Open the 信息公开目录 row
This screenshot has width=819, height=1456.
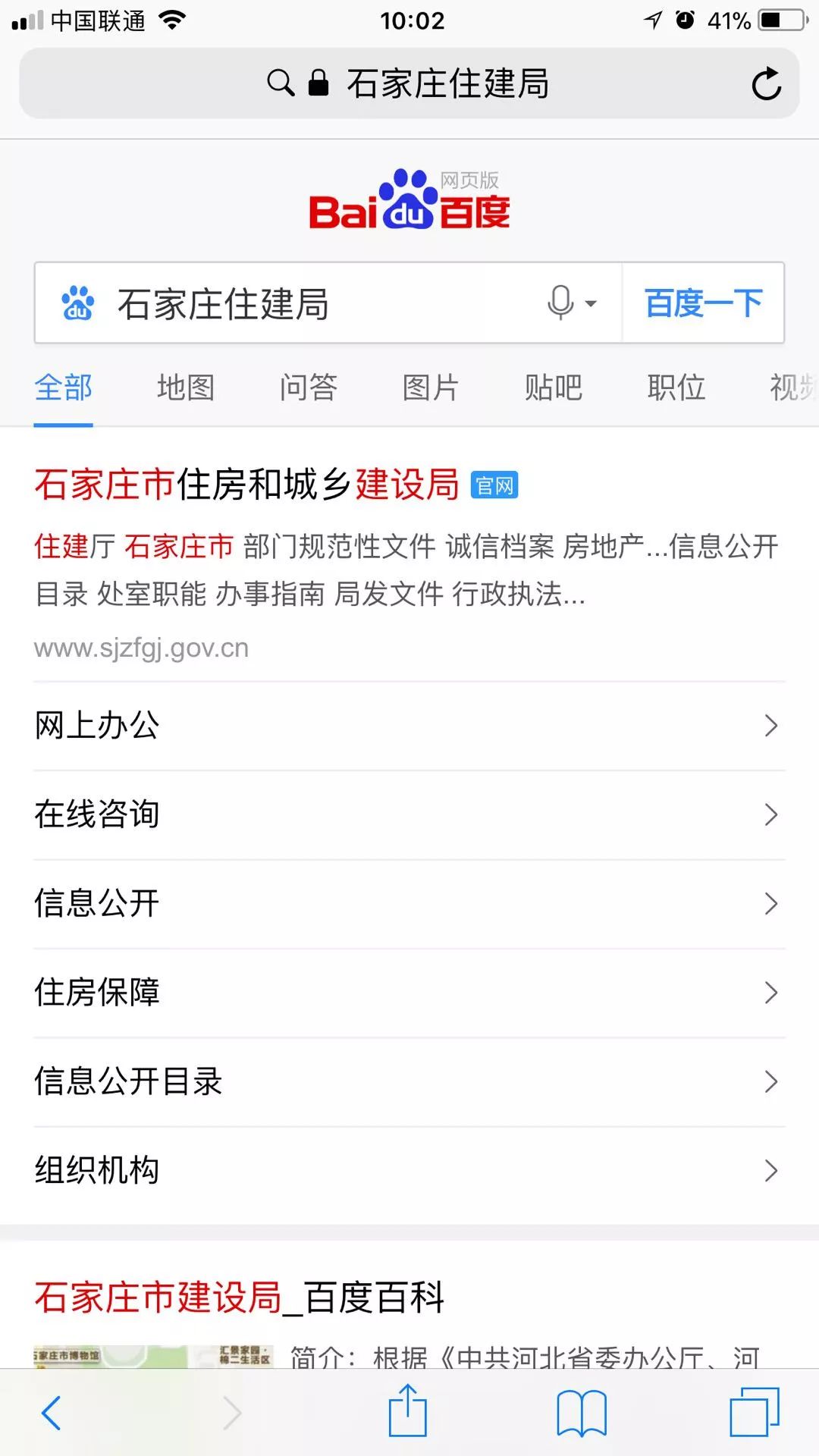coord(409,1081)
